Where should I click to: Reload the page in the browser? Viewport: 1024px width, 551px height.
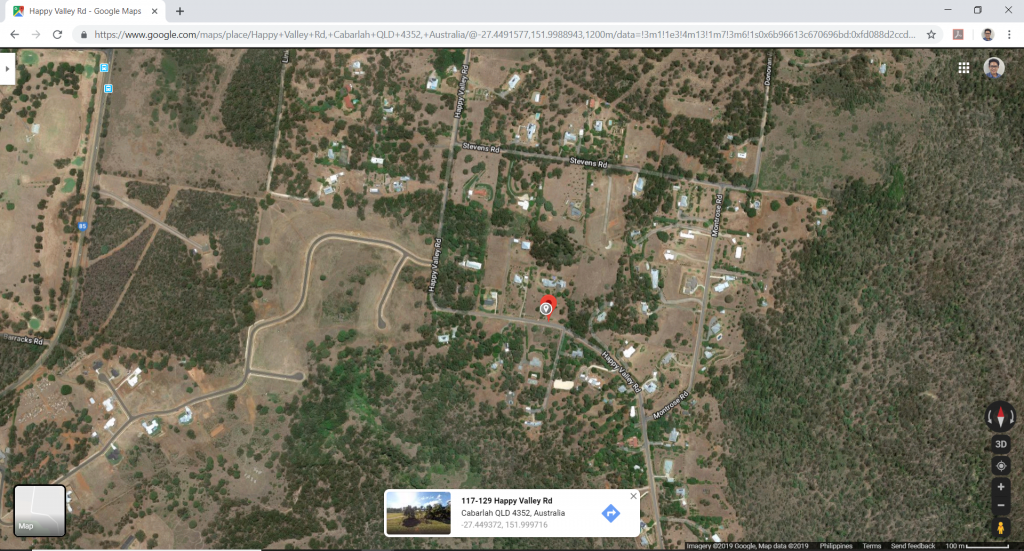(58, 34)
